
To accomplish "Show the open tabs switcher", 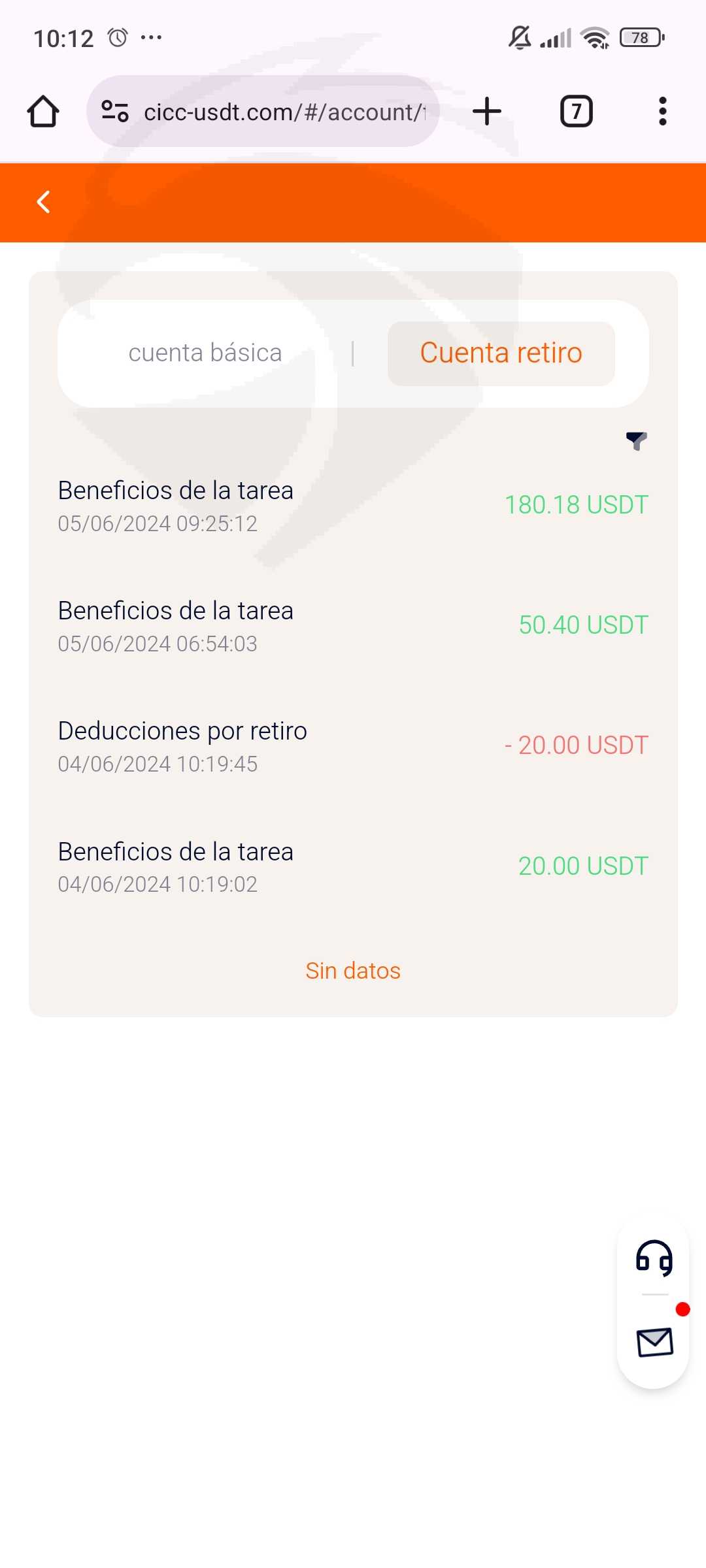I will pos(577,111).
